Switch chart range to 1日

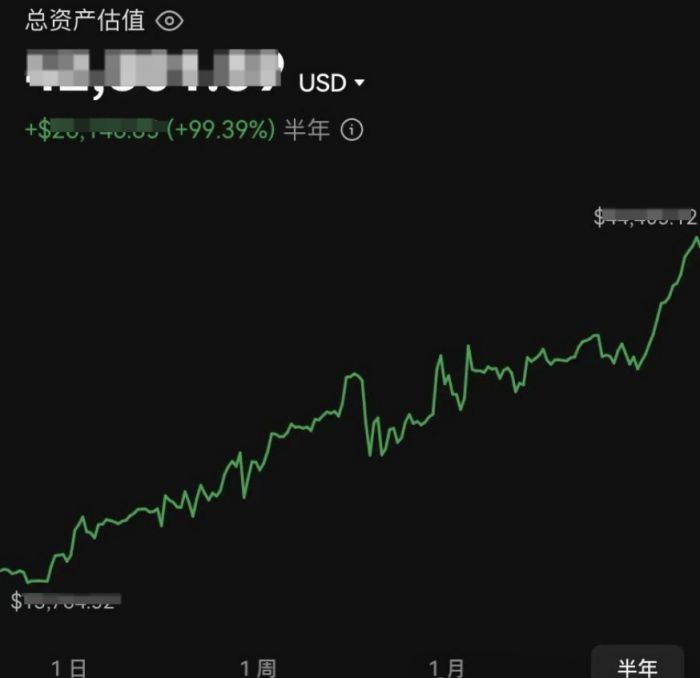[69, 666]
